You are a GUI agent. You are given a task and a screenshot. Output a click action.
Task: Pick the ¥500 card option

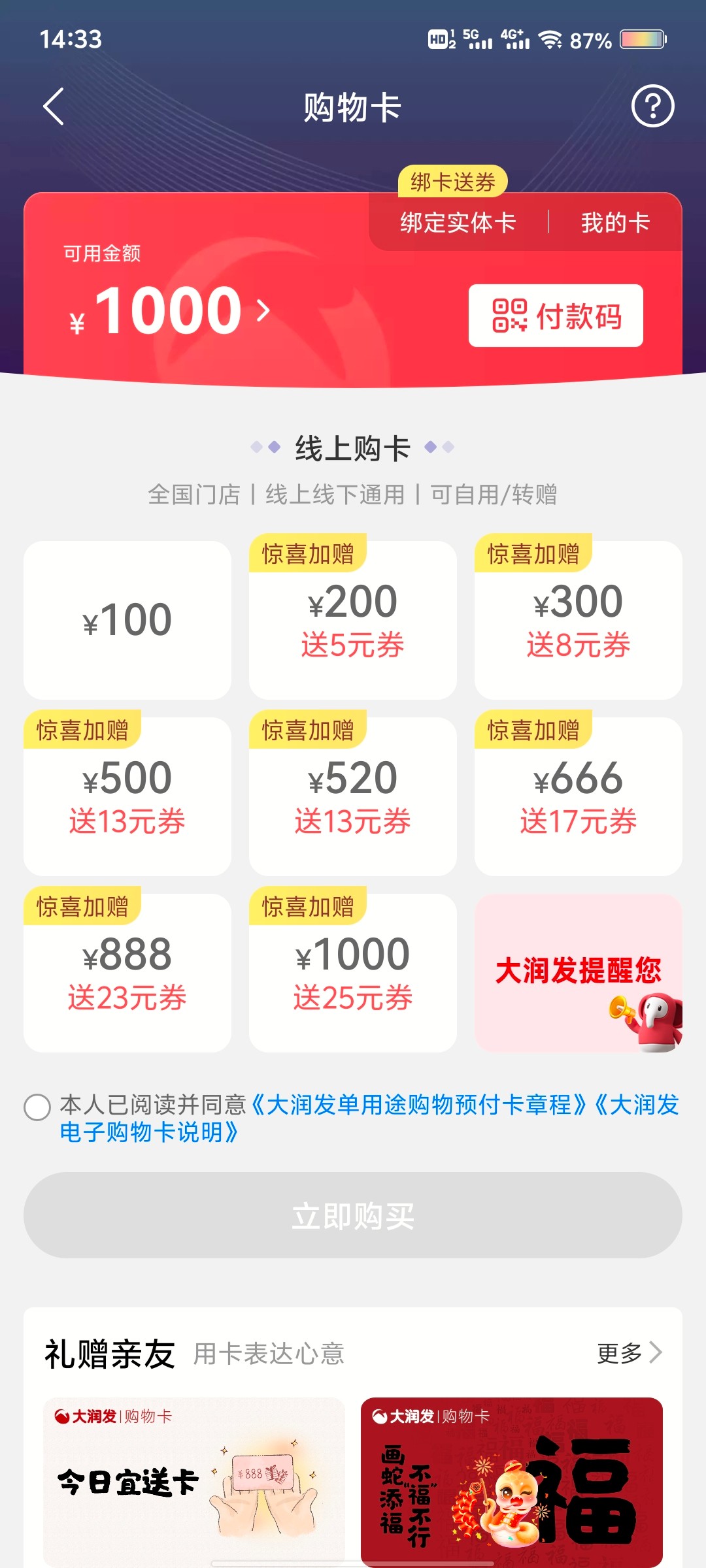click(x=127, y=796)
